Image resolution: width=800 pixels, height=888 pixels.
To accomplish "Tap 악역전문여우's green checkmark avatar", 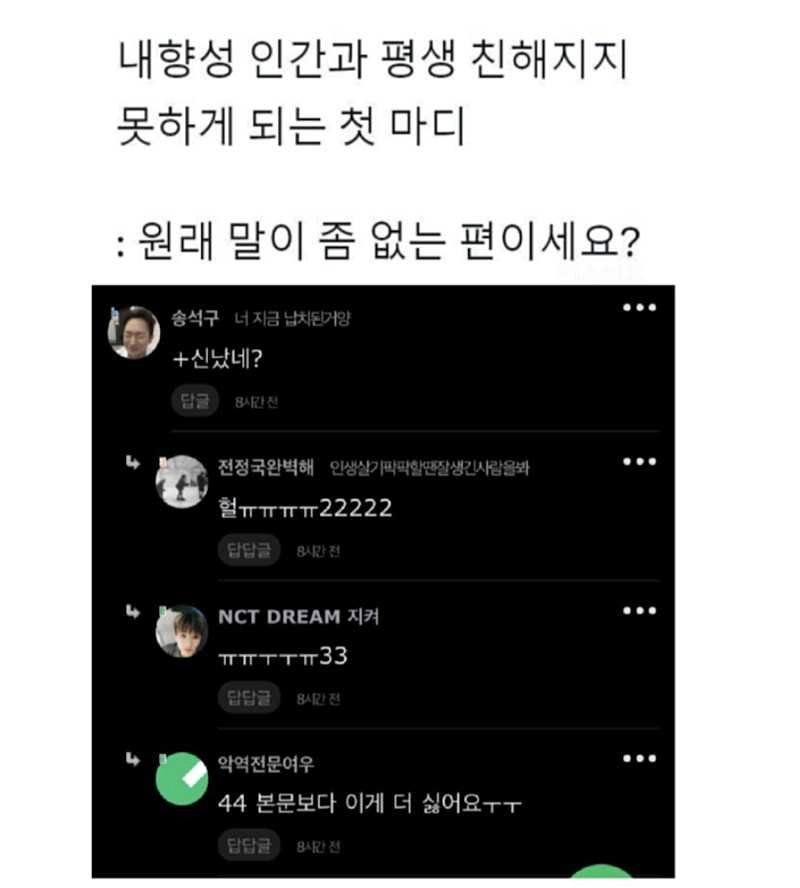I will (x=183, y=775).
